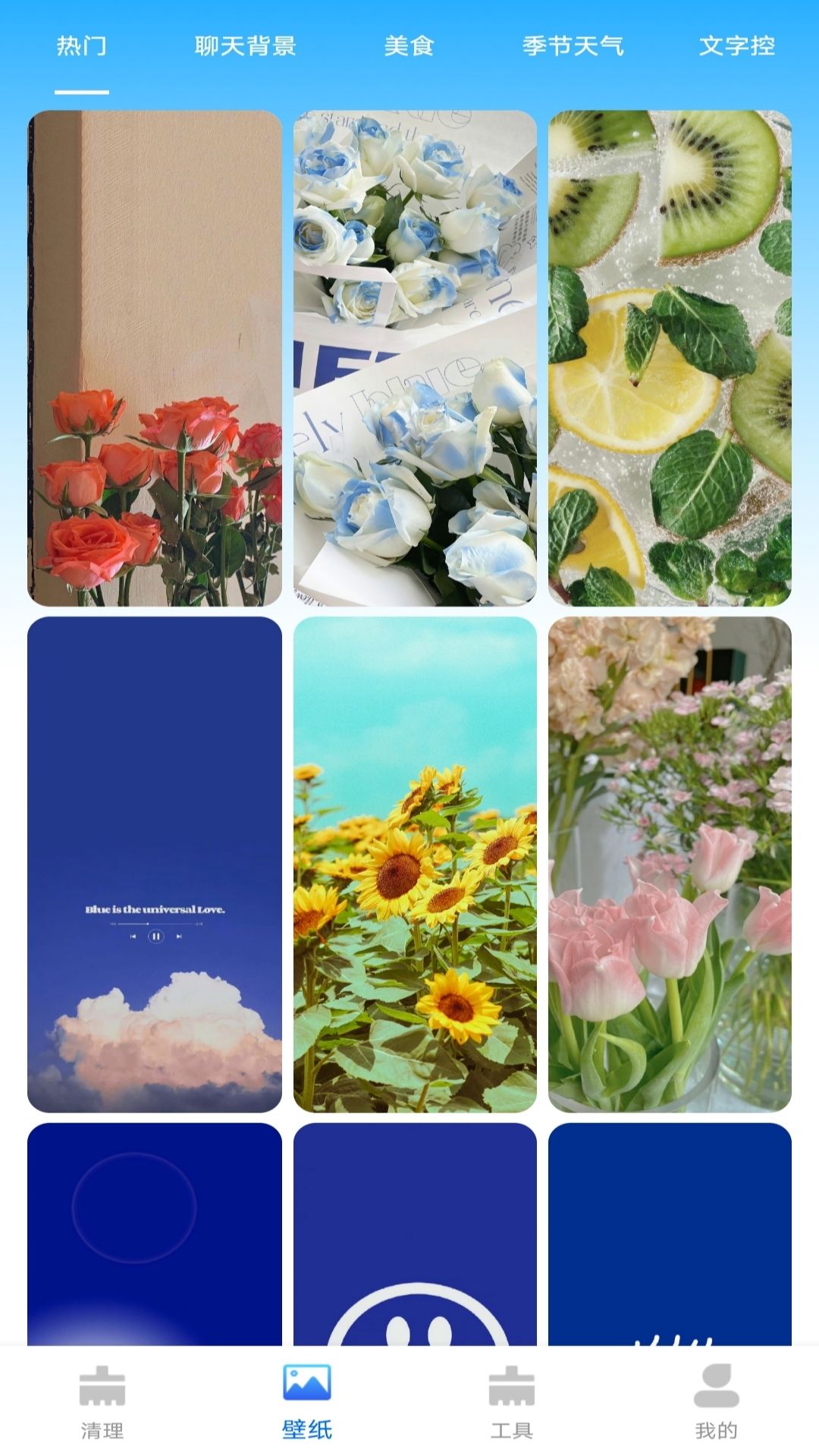Open the blue smiley face wallpaper

click(x=415, y=1235)
